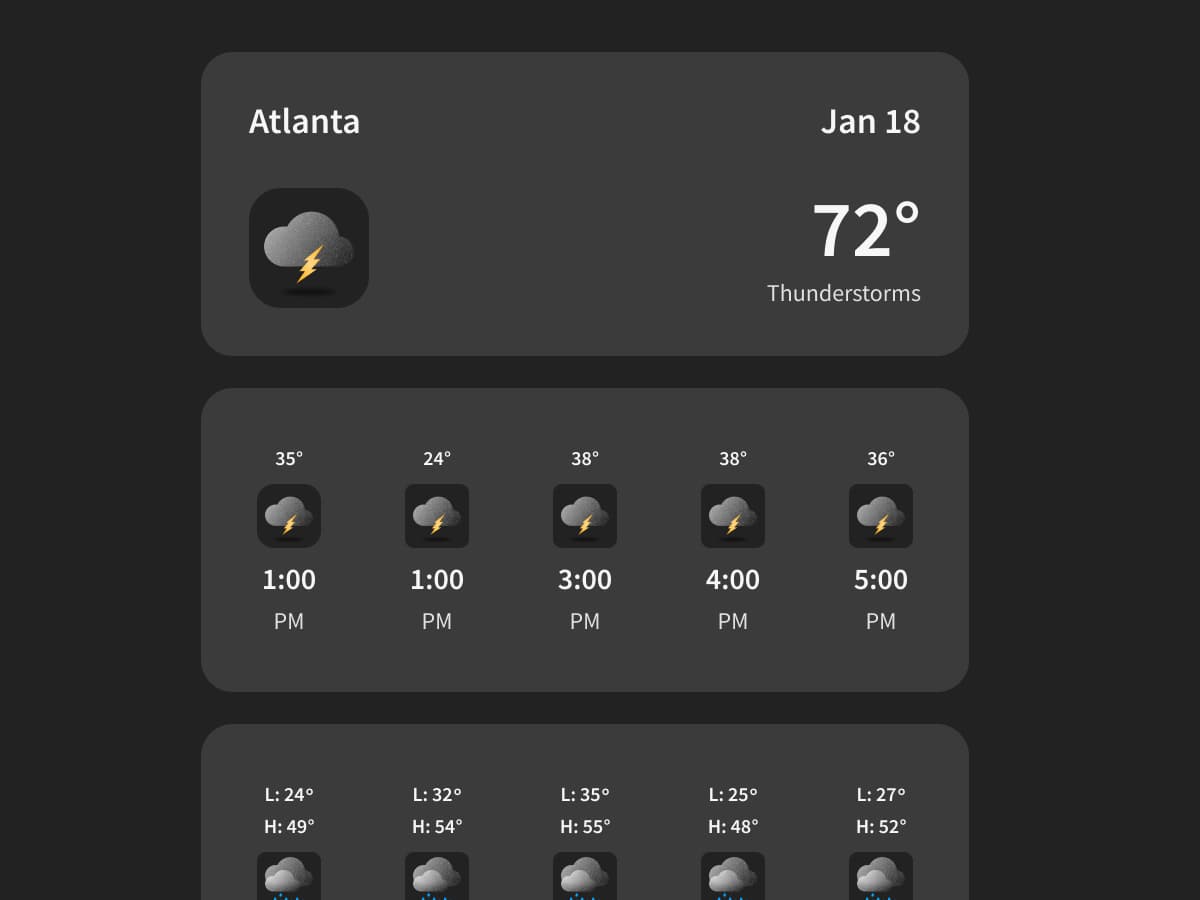This screenshot has height=900, width=1200.
Task: Select the 3:00 PM hourly forecast
Action: [585, 540]
